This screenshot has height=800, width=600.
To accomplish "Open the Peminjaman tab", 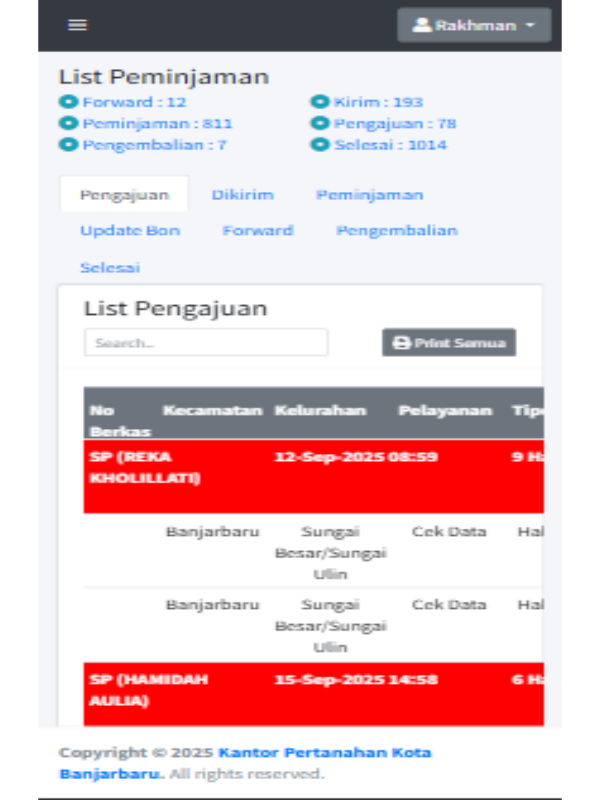I will (x=369, y=195).
